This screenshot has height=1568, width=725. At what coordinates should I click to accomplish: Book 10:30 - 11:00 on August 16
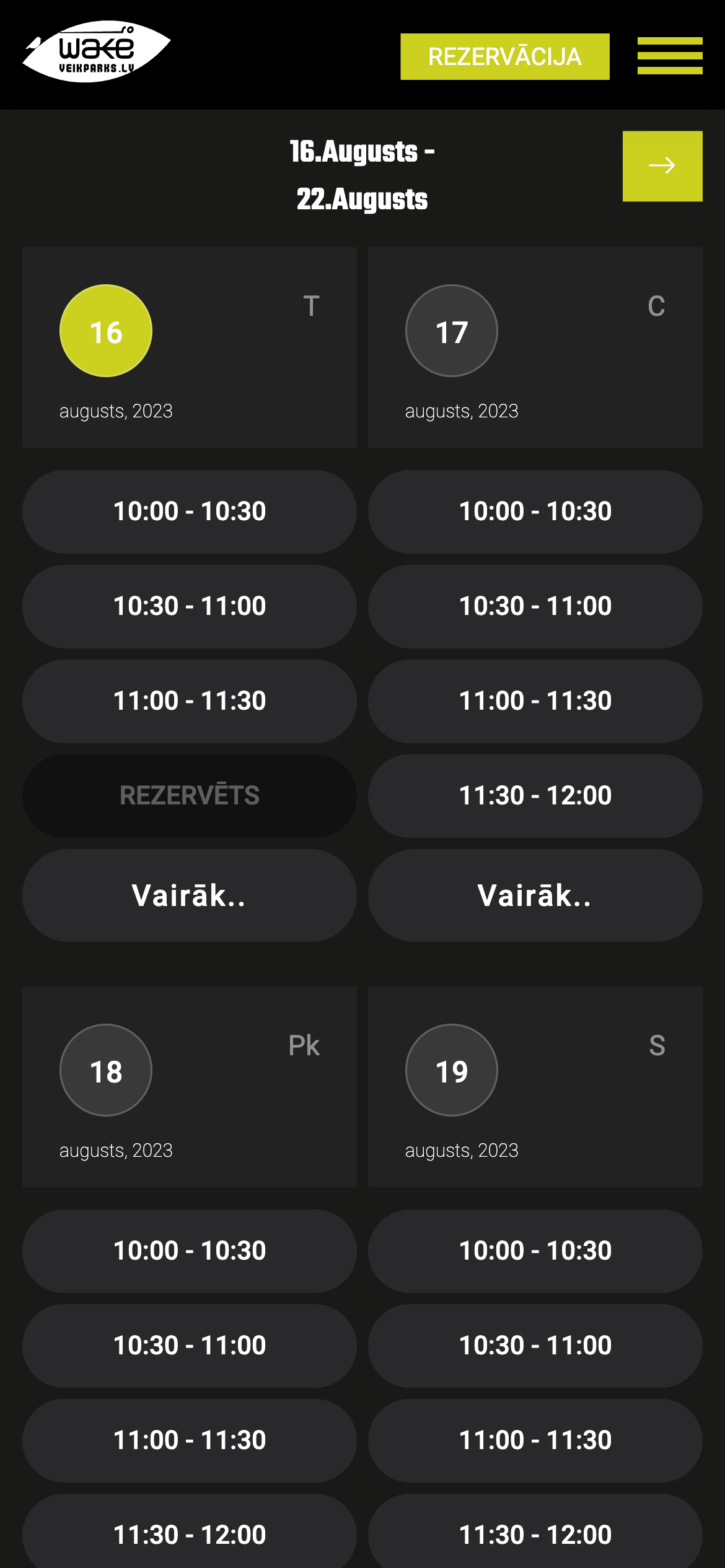click(190, 606)
